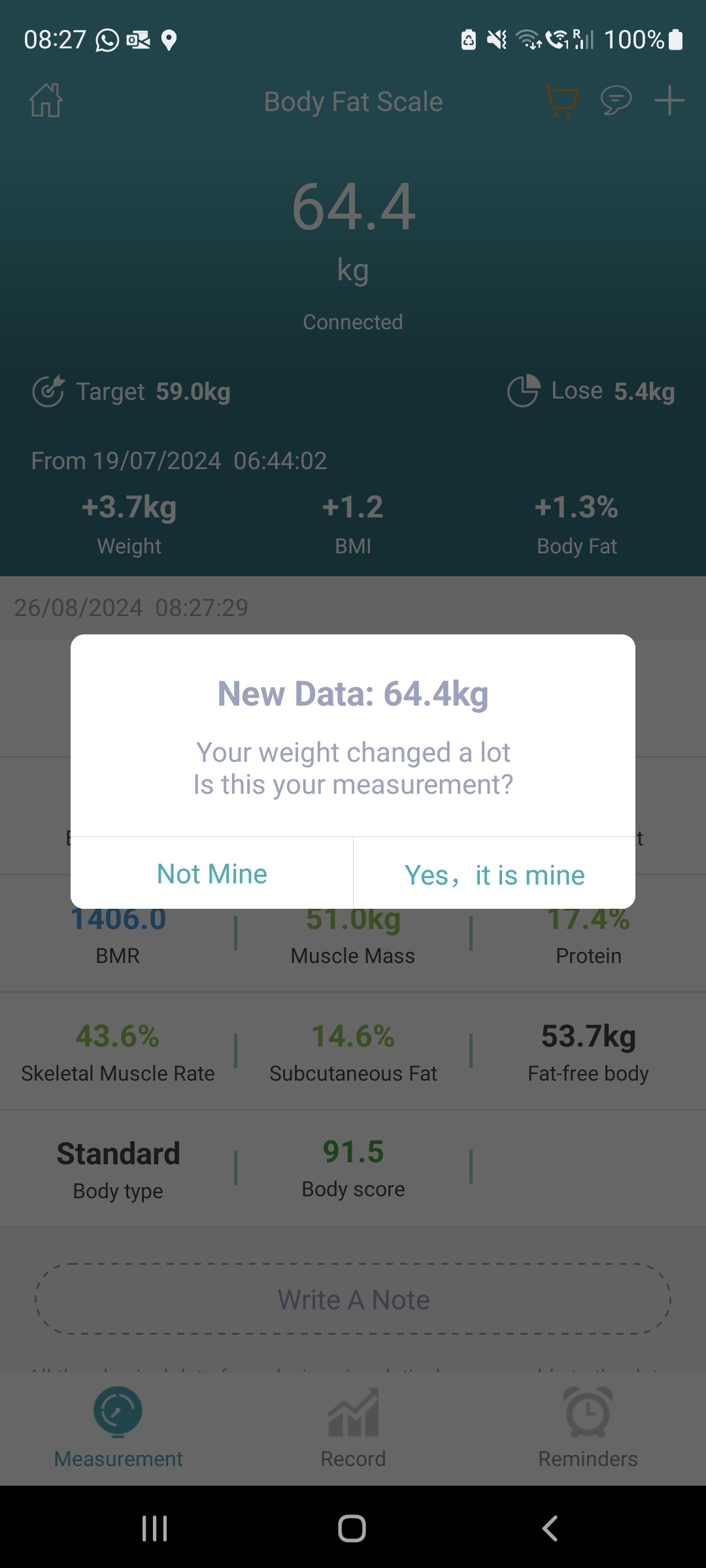Confirm with 'Yes, it is mine'
The height and width of the screenshot is (1568, 706).
[494, 874]
